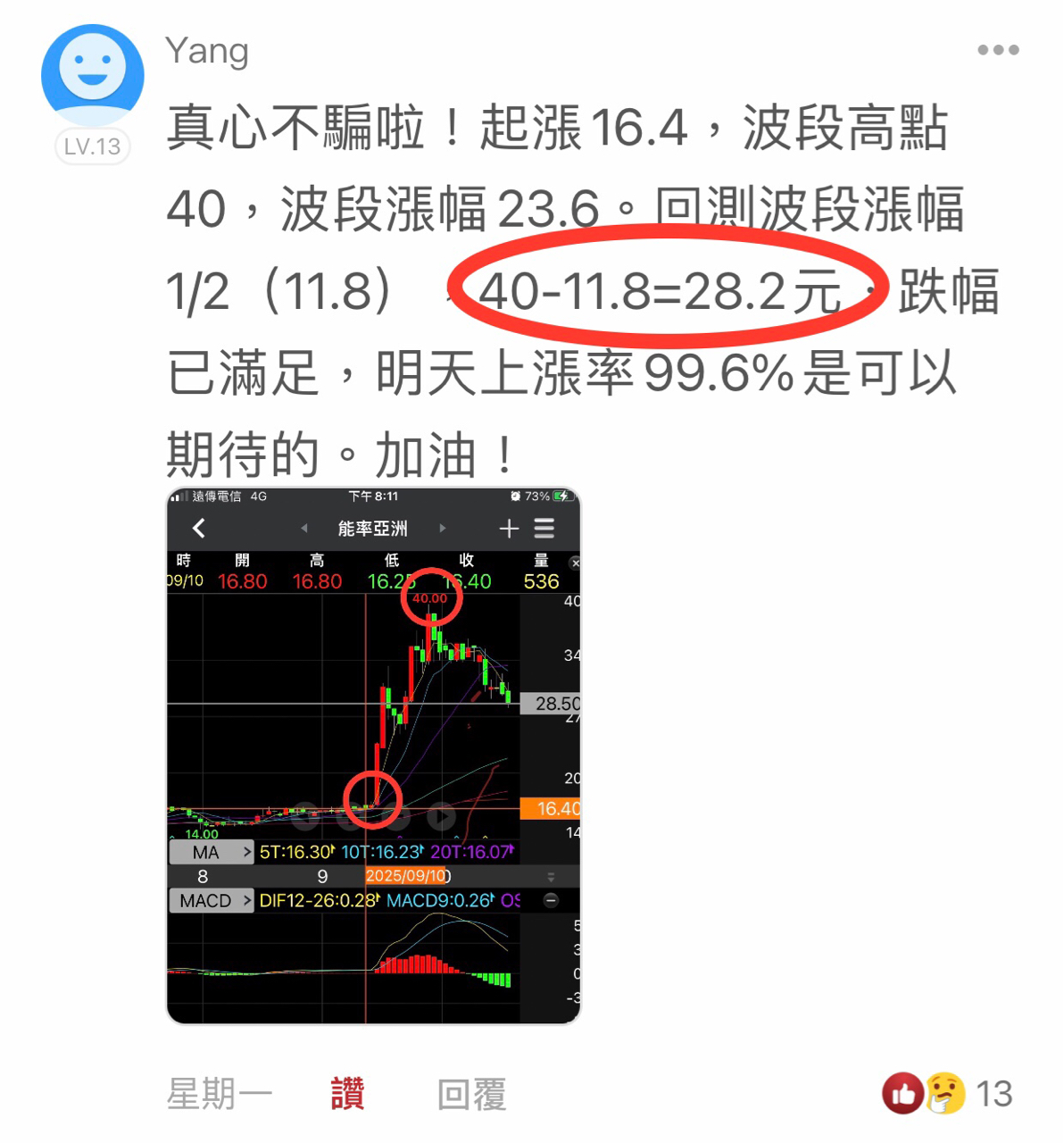Open Yang's profile avatar
Screen dimensions: 1064x1143
click(93, 75)
